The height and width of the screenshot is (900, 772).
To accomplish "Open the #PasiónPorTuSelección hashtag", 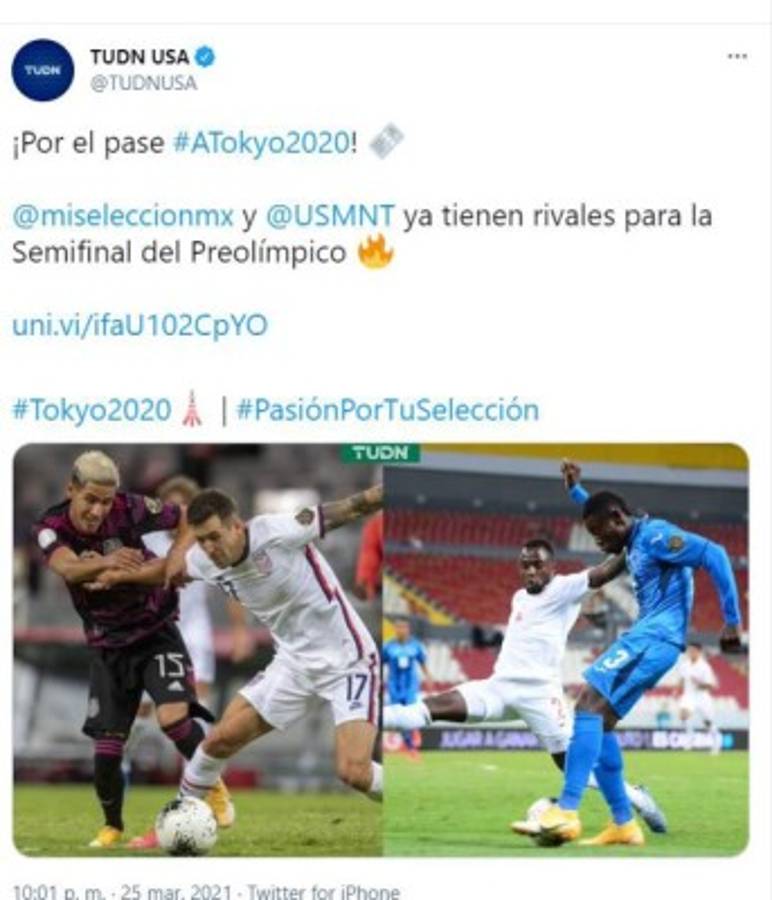I will [x=388, y=409].
